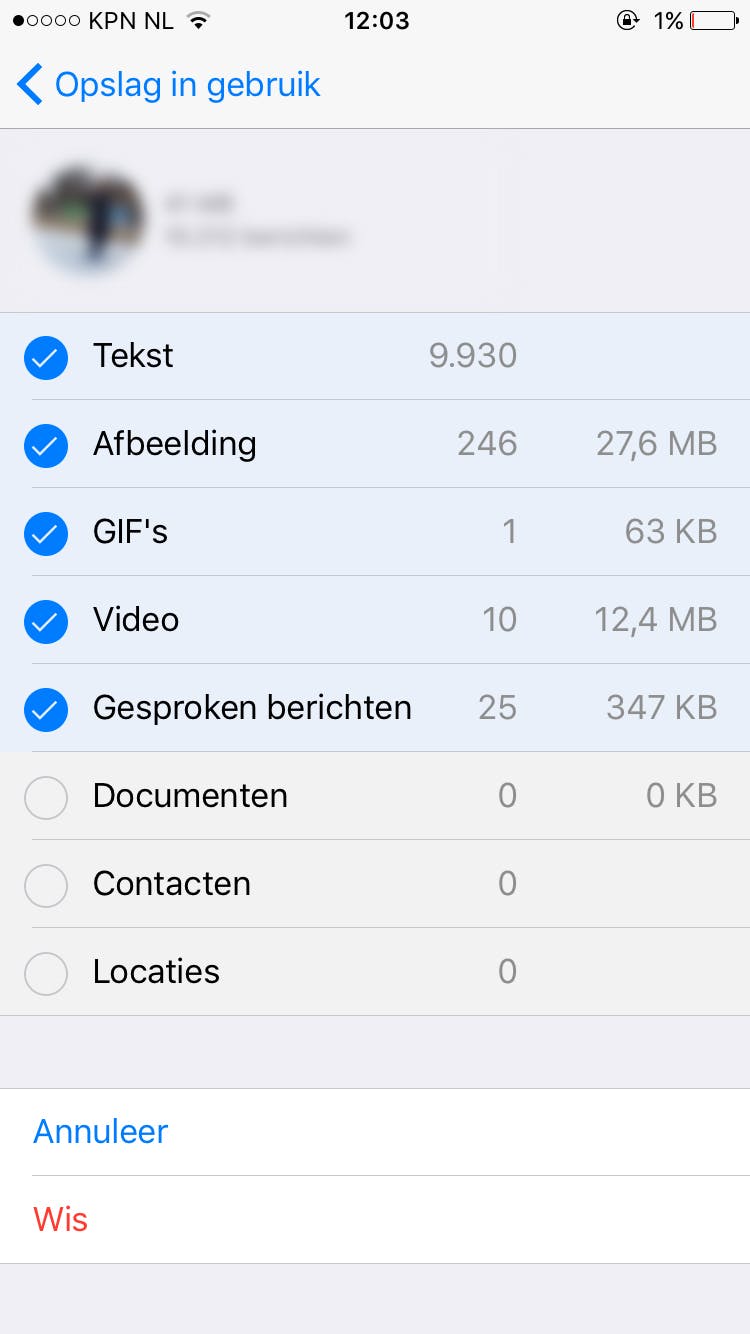Deselect the Video checkbox

point(46,621)
